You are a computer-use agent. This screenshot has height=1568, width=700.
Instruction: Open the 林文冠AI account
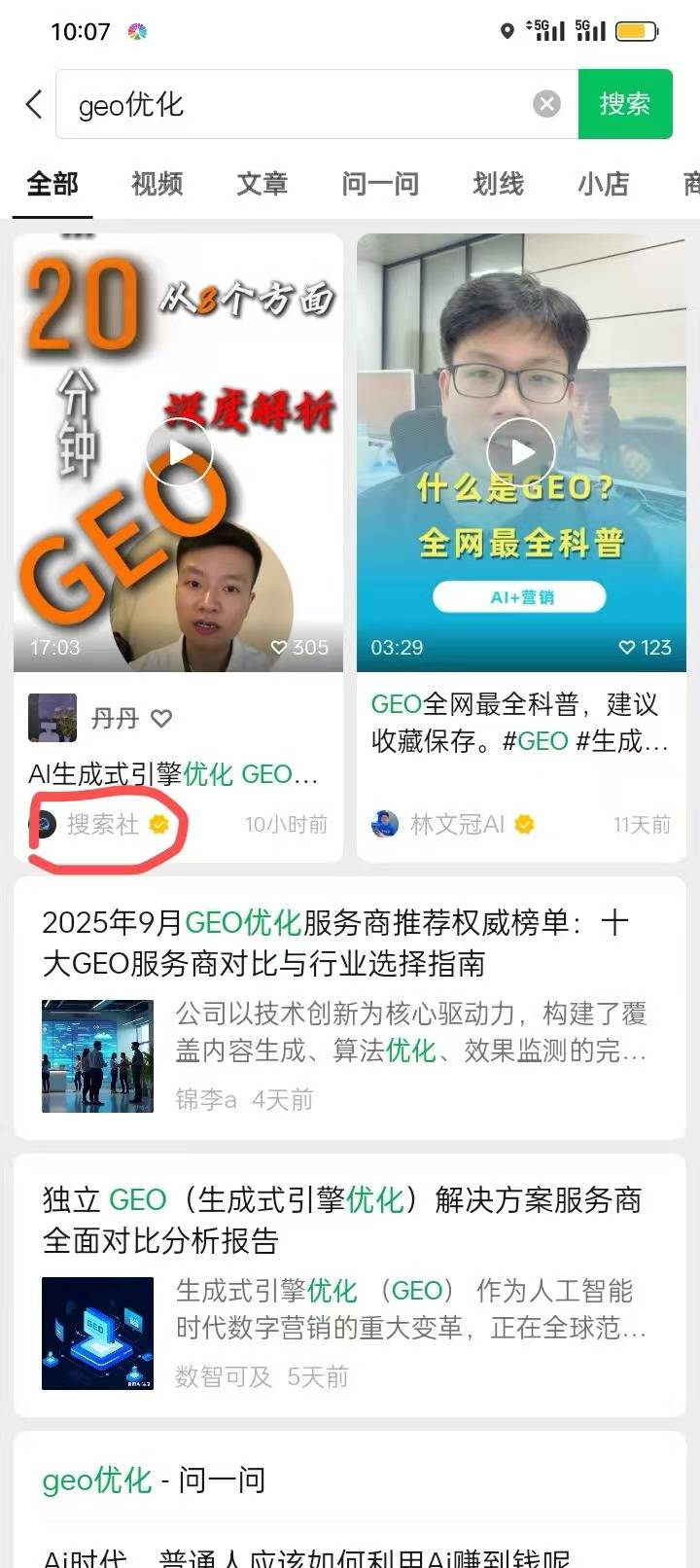coord(456,825)
